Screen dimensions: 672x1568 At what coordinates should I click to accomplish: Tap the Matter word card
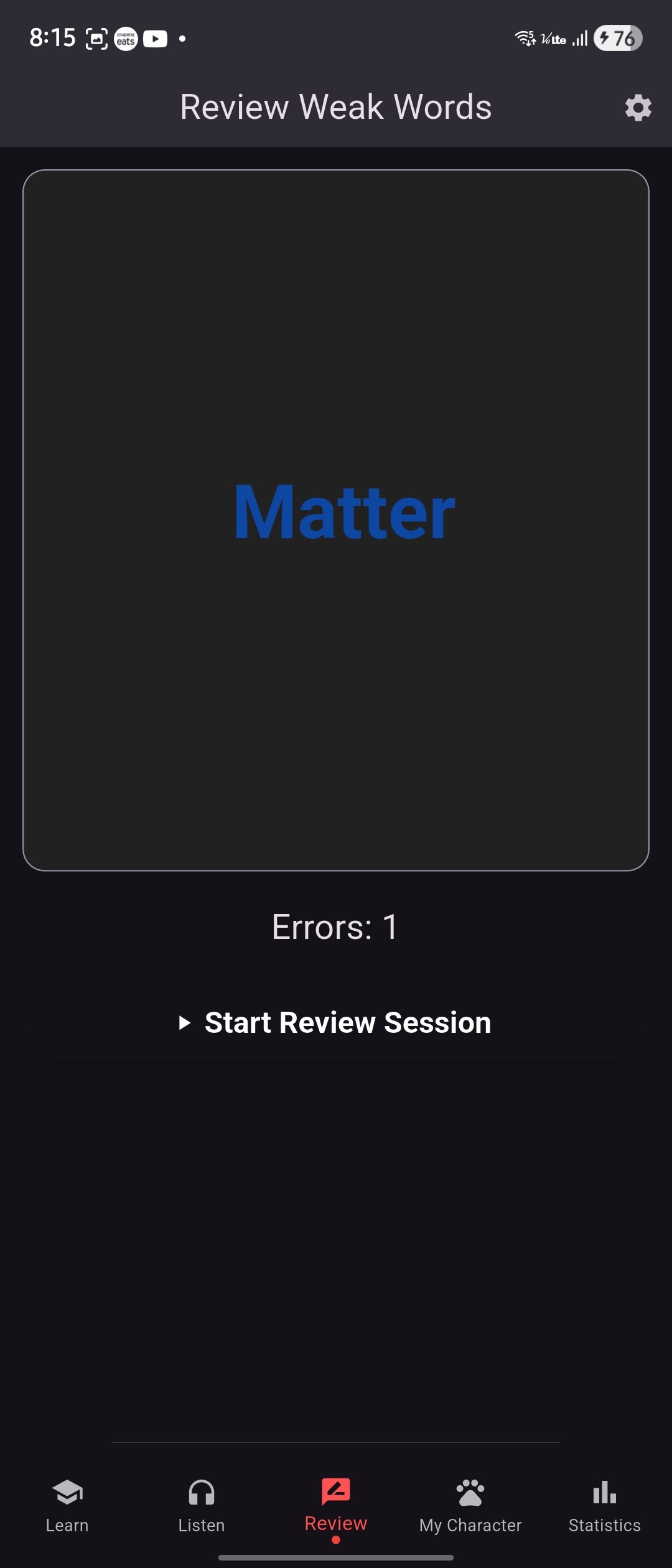[x=336, y=520]
